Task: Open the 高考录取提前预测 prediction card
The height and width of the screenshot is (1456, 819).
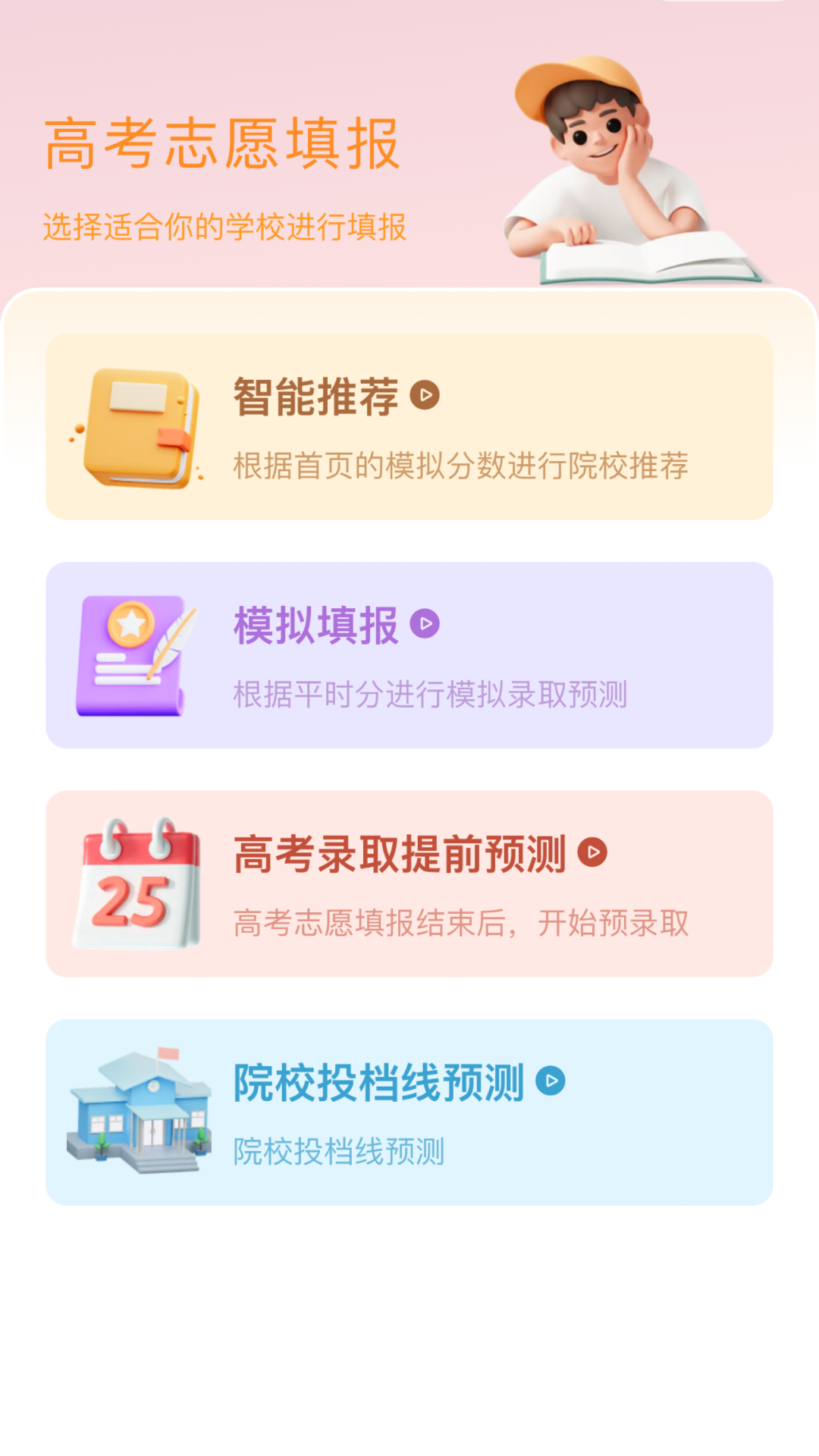Action: [x=409, y=882]
